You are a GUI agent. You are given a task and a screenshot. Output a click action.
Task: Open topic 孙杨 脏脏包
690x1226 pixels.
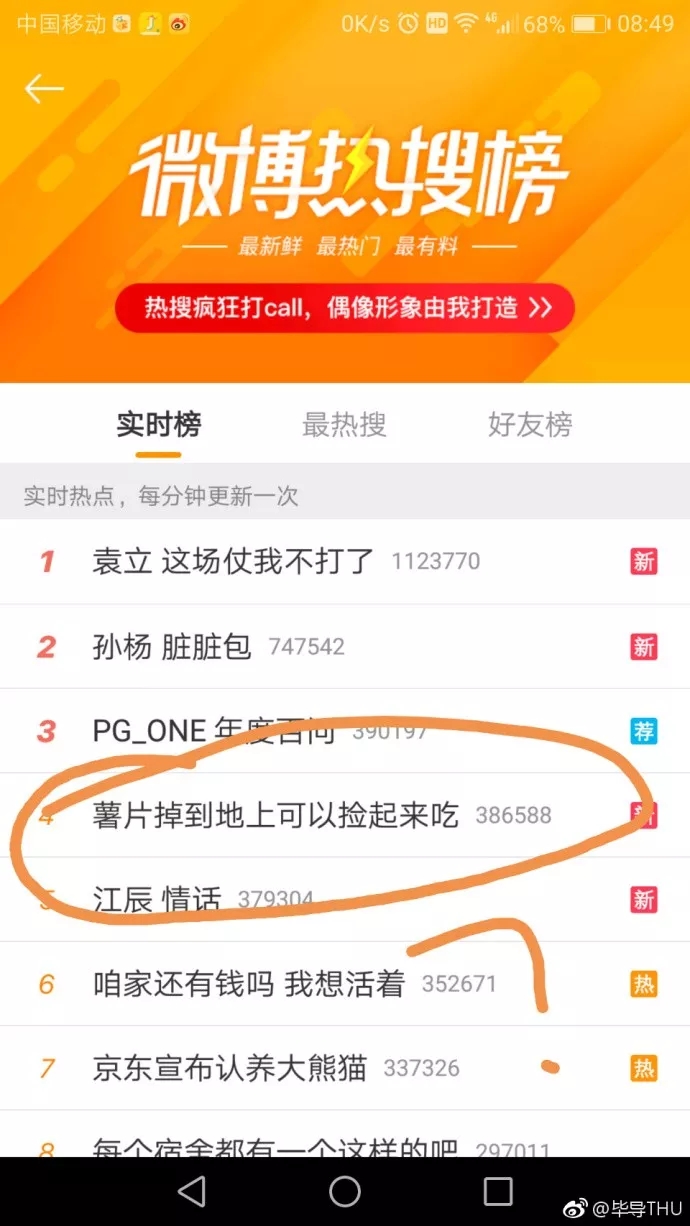point(172,647)
